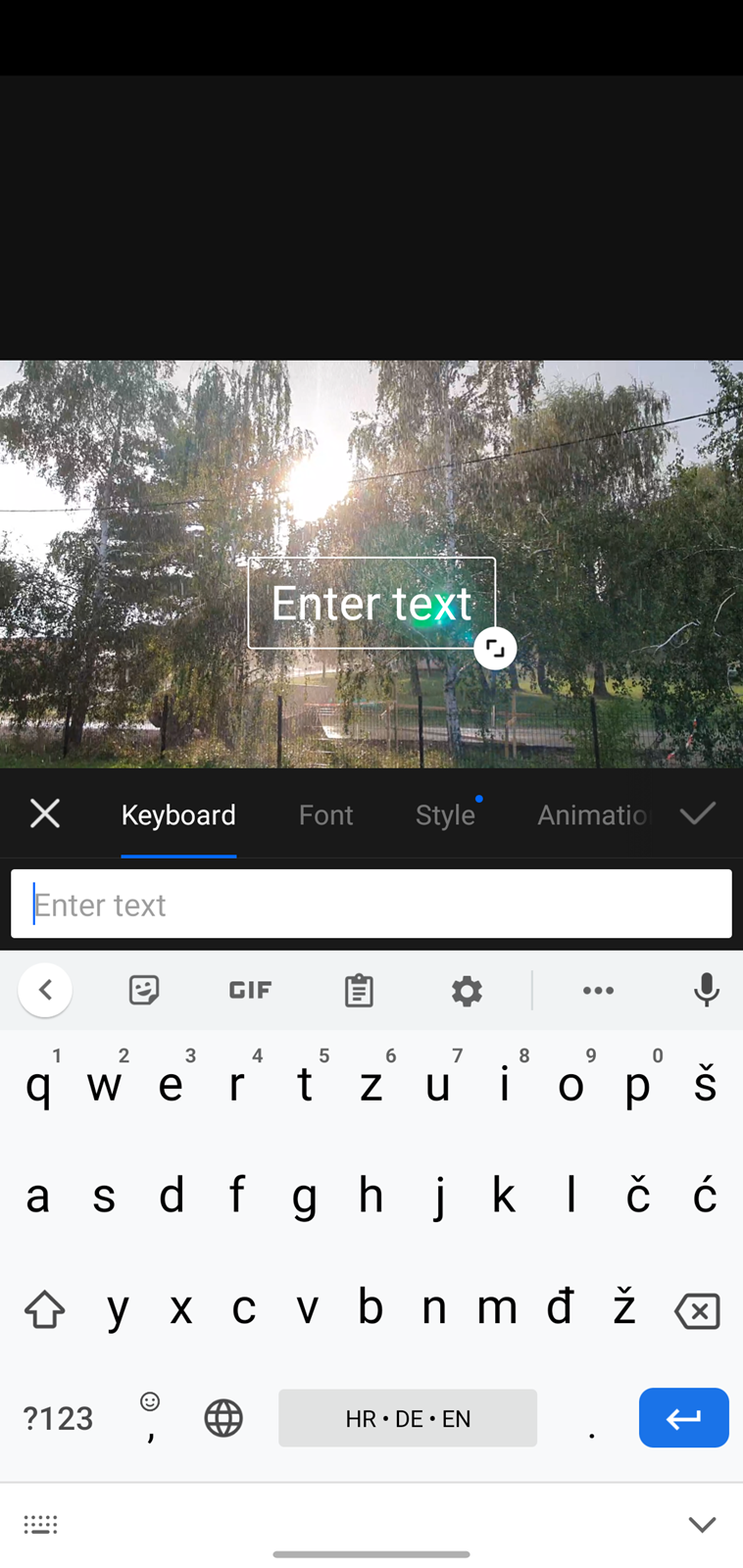Viewport: 743px width, 1568px height.
Task: Tap the resize handle on the text box
Action: click(x=495, y=648)
